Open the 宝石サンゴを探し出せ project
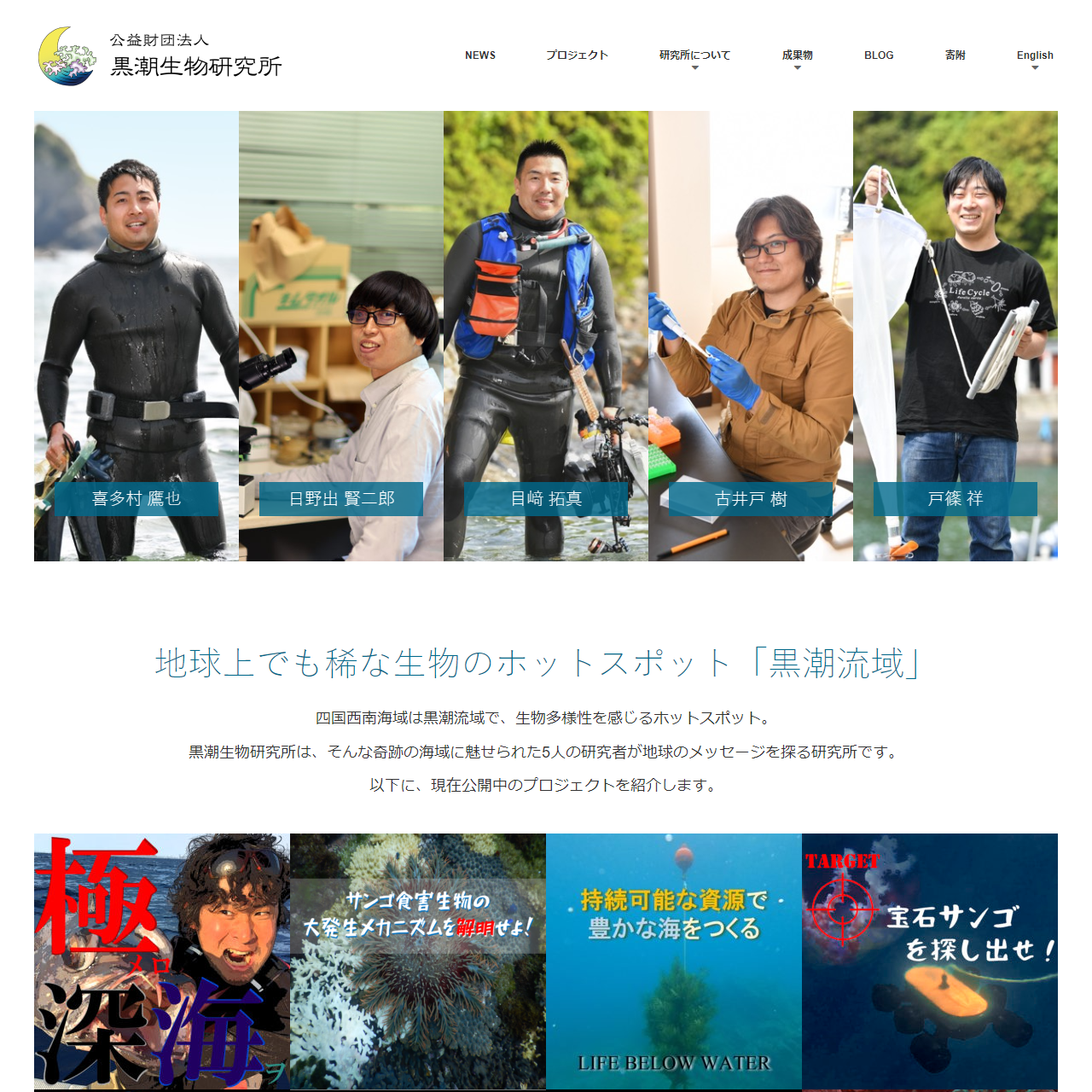This screenshot has width=1092, height=1092. click(930, 961)
